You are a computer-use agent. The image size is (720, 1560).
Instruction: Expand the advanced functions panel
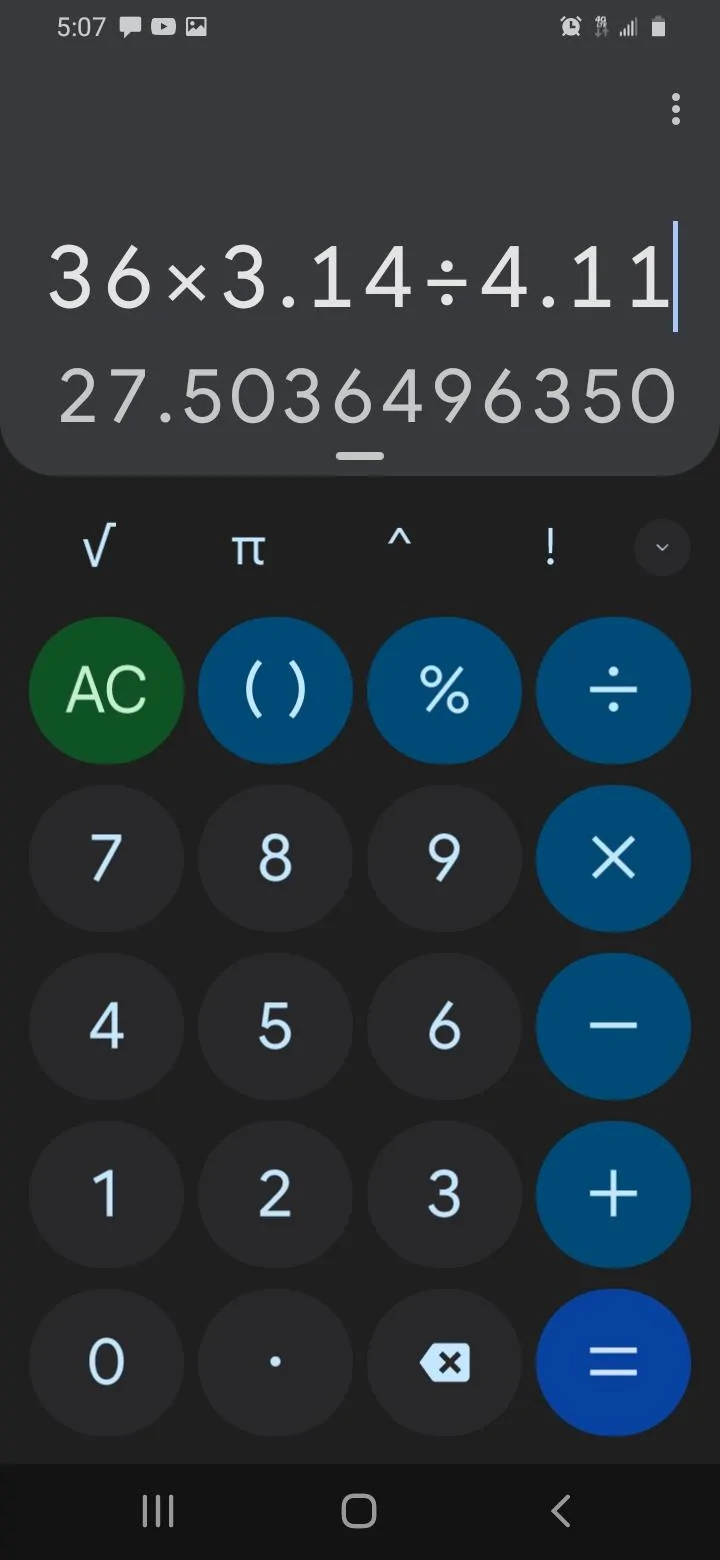point(662,548)
